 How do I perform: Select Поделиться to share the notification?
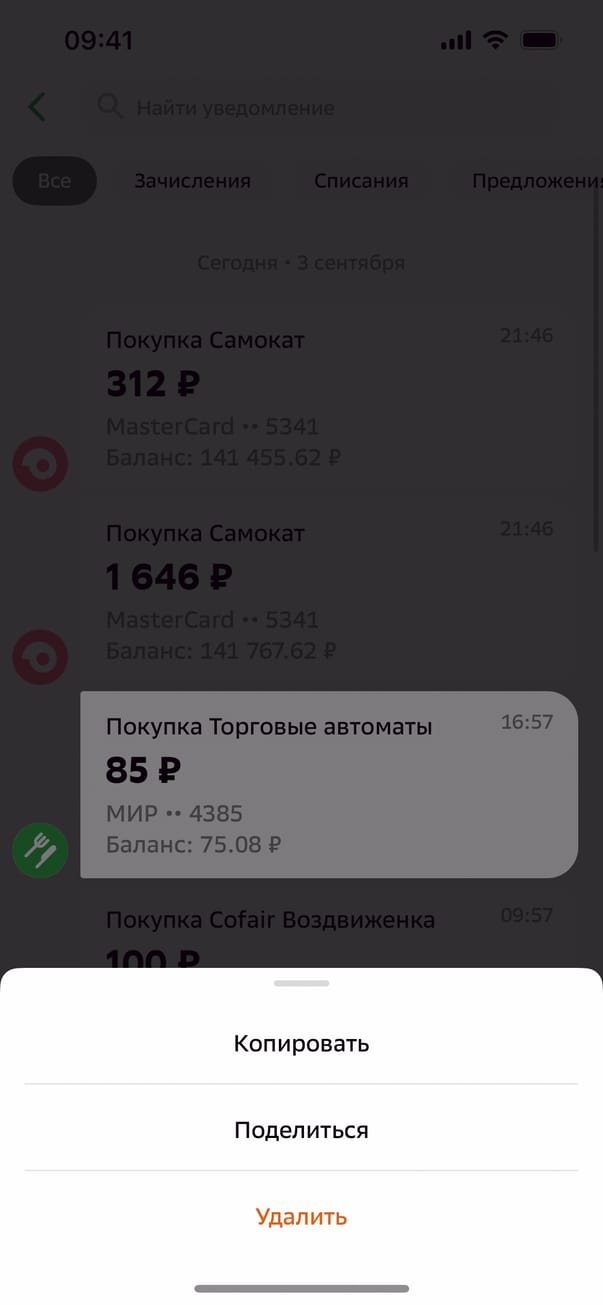pyautogui.click(x=301, y=1131)
